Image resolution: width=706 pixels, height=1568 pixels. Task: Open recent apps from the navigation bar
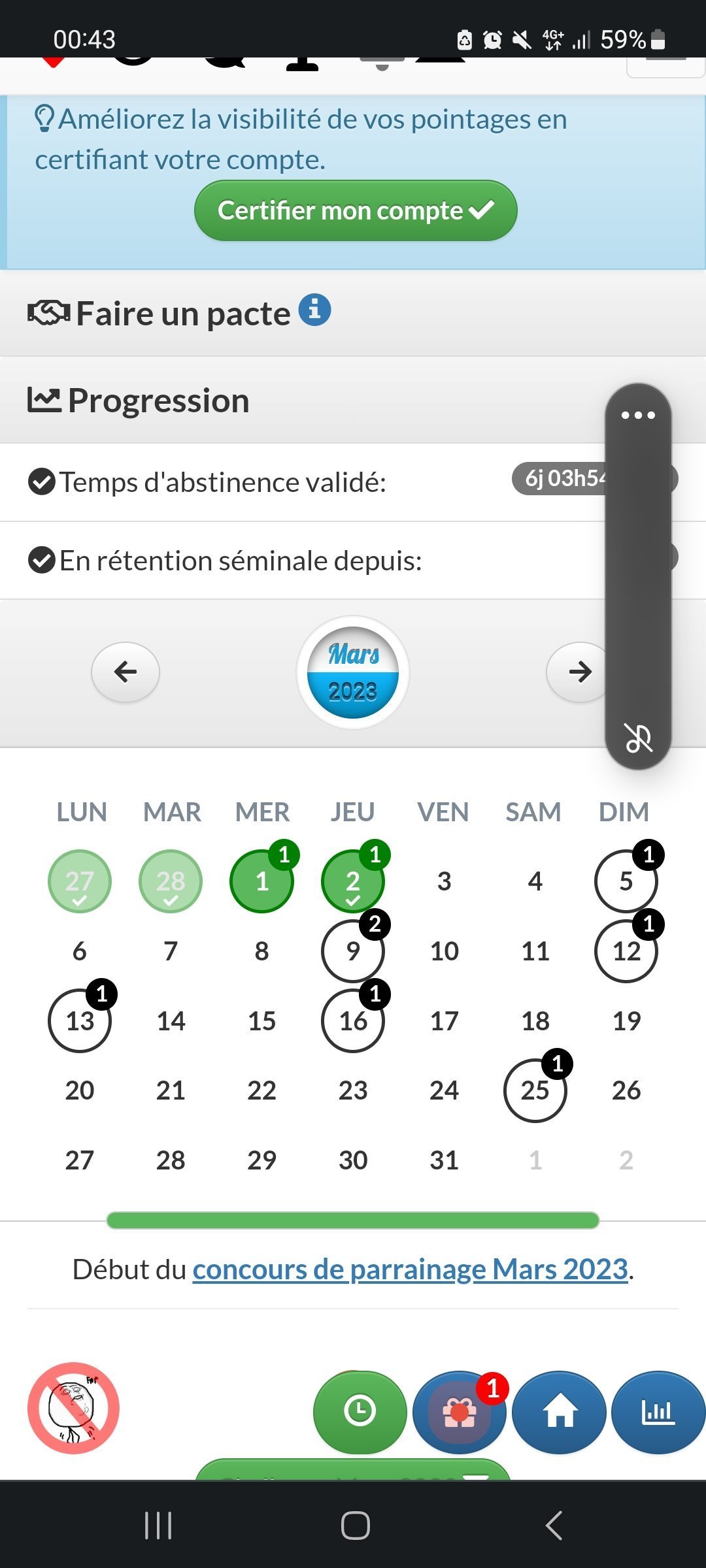158,1526
